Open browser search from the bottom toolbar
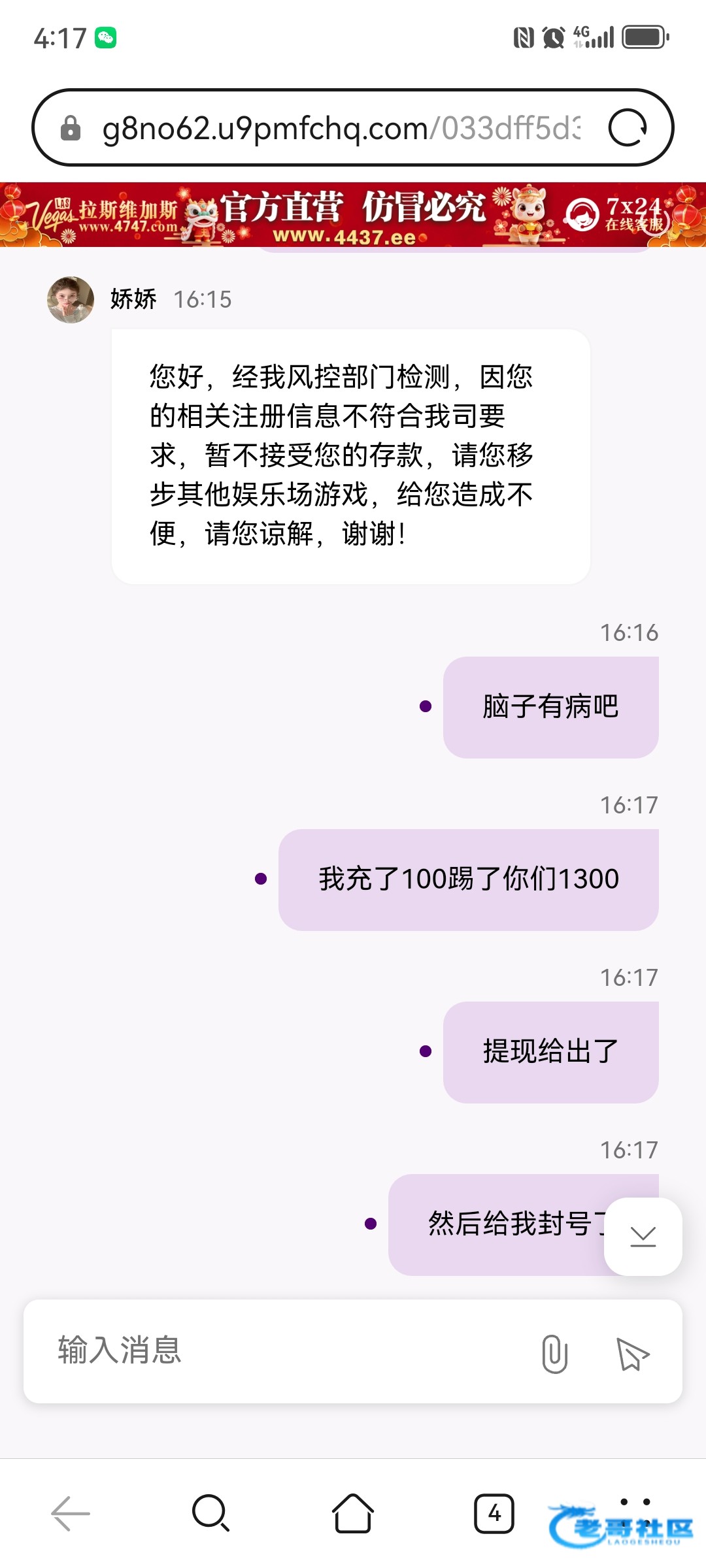This screenshot has width=706, height=1568. 210,1512
